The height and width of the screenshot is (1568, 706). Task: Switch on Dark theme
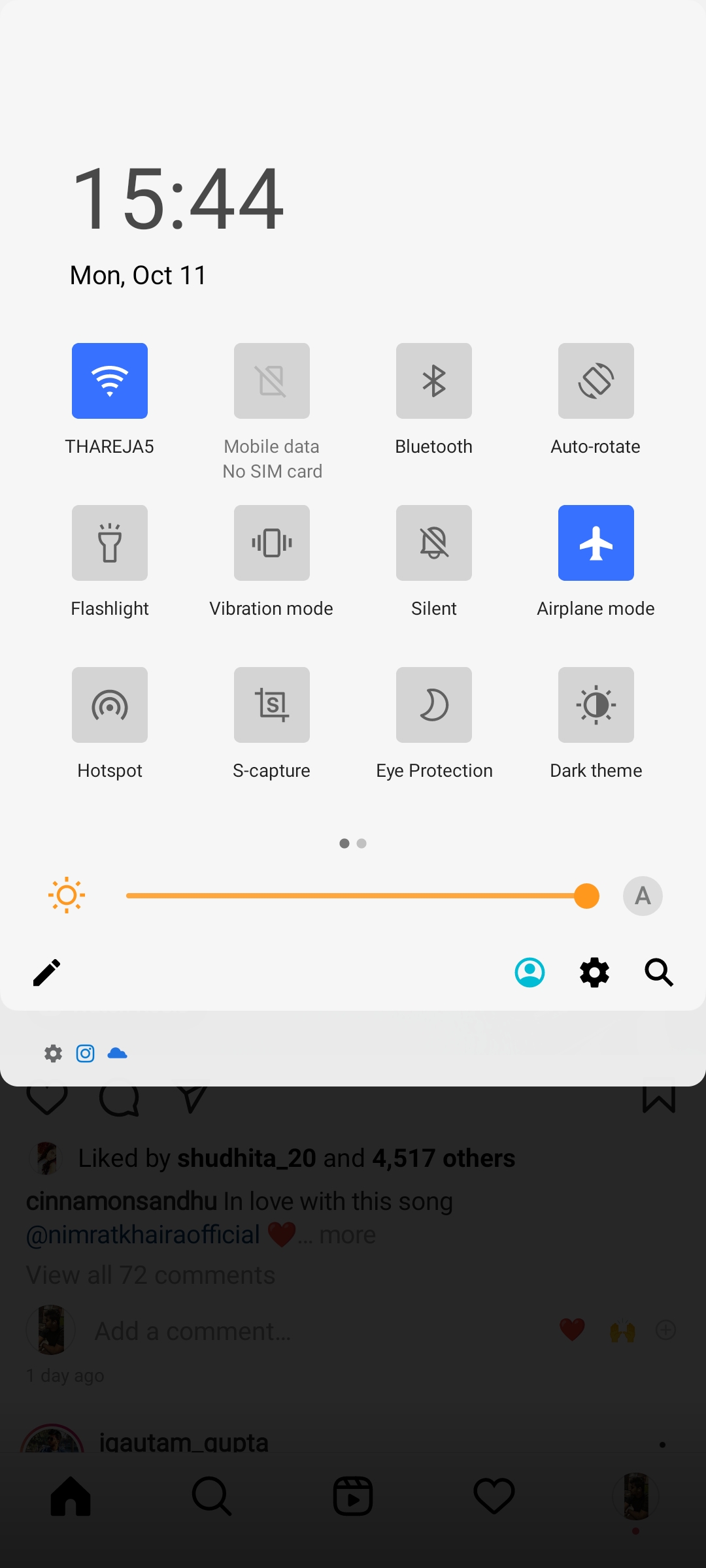596,705
